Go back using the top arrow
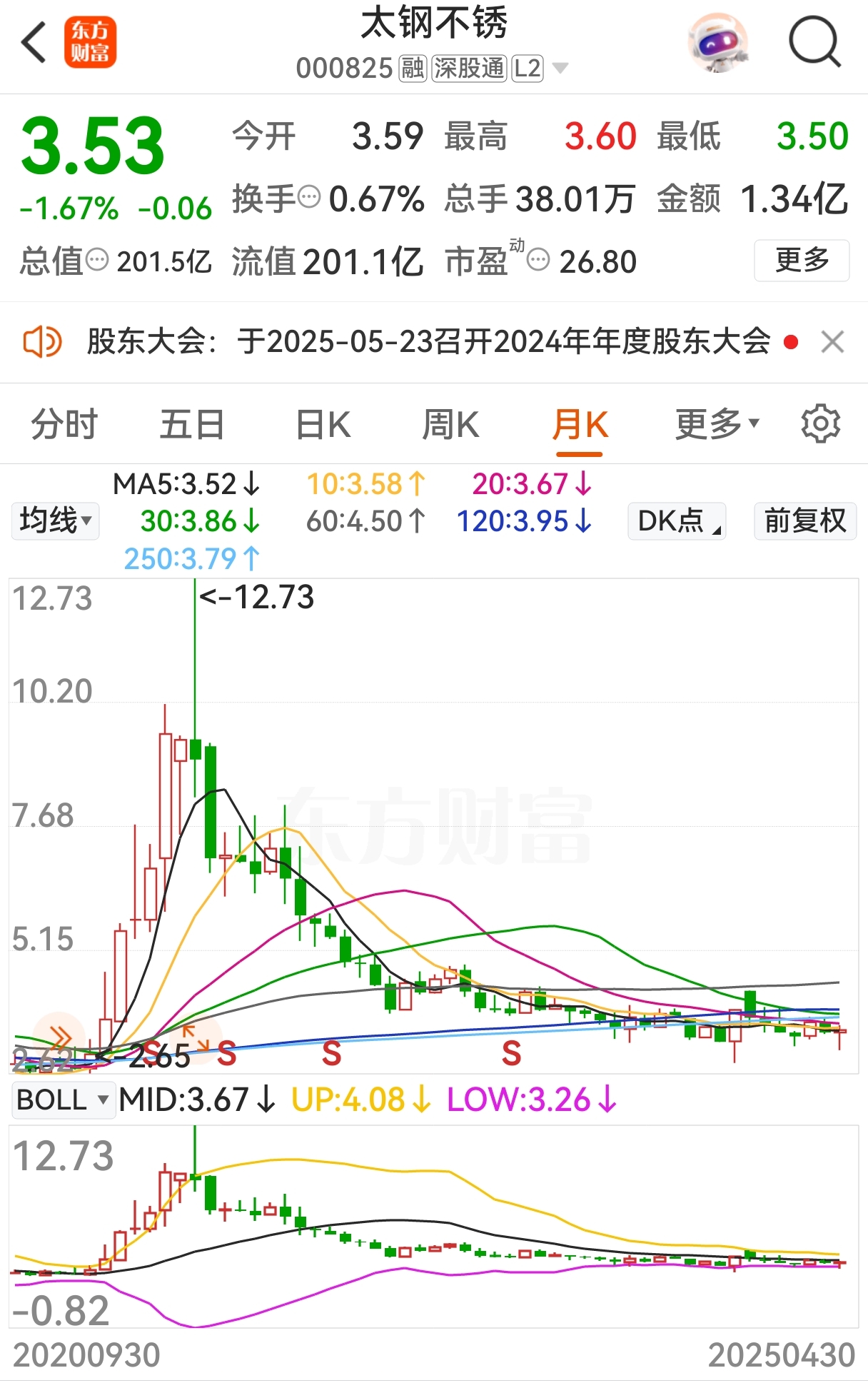 point(34,43)
